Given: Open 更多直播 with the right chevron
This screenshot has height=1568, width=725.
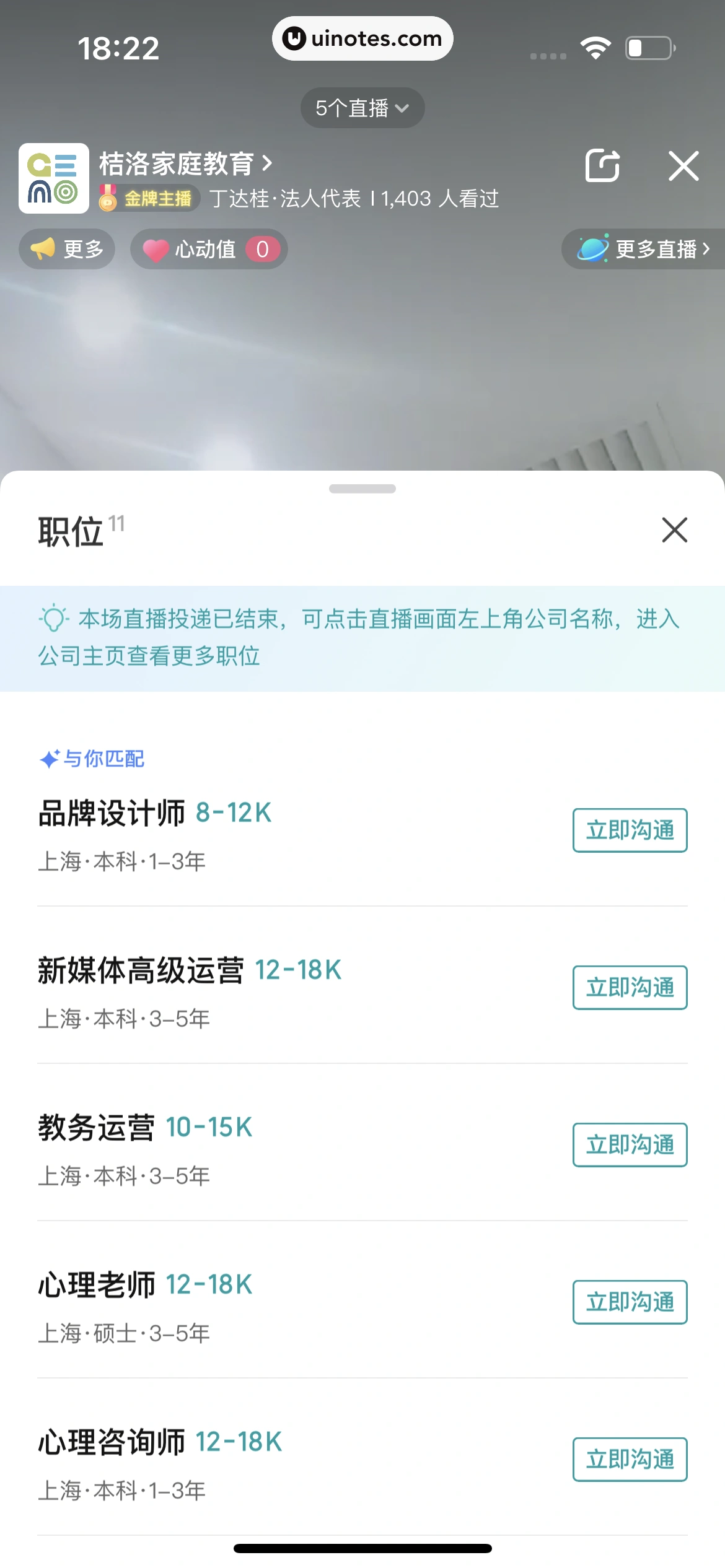Looking at the screenshot, I should (x=707, y=249).
